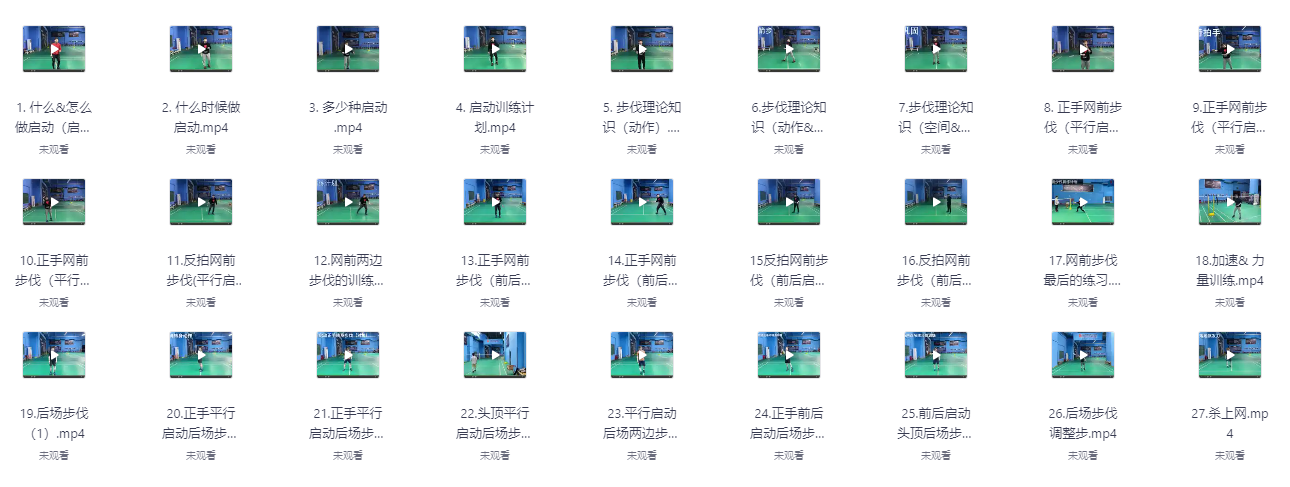Open video 8 正手网前步伐
The width and height of the screenshot is (1290, 487).
[1083, 49]
